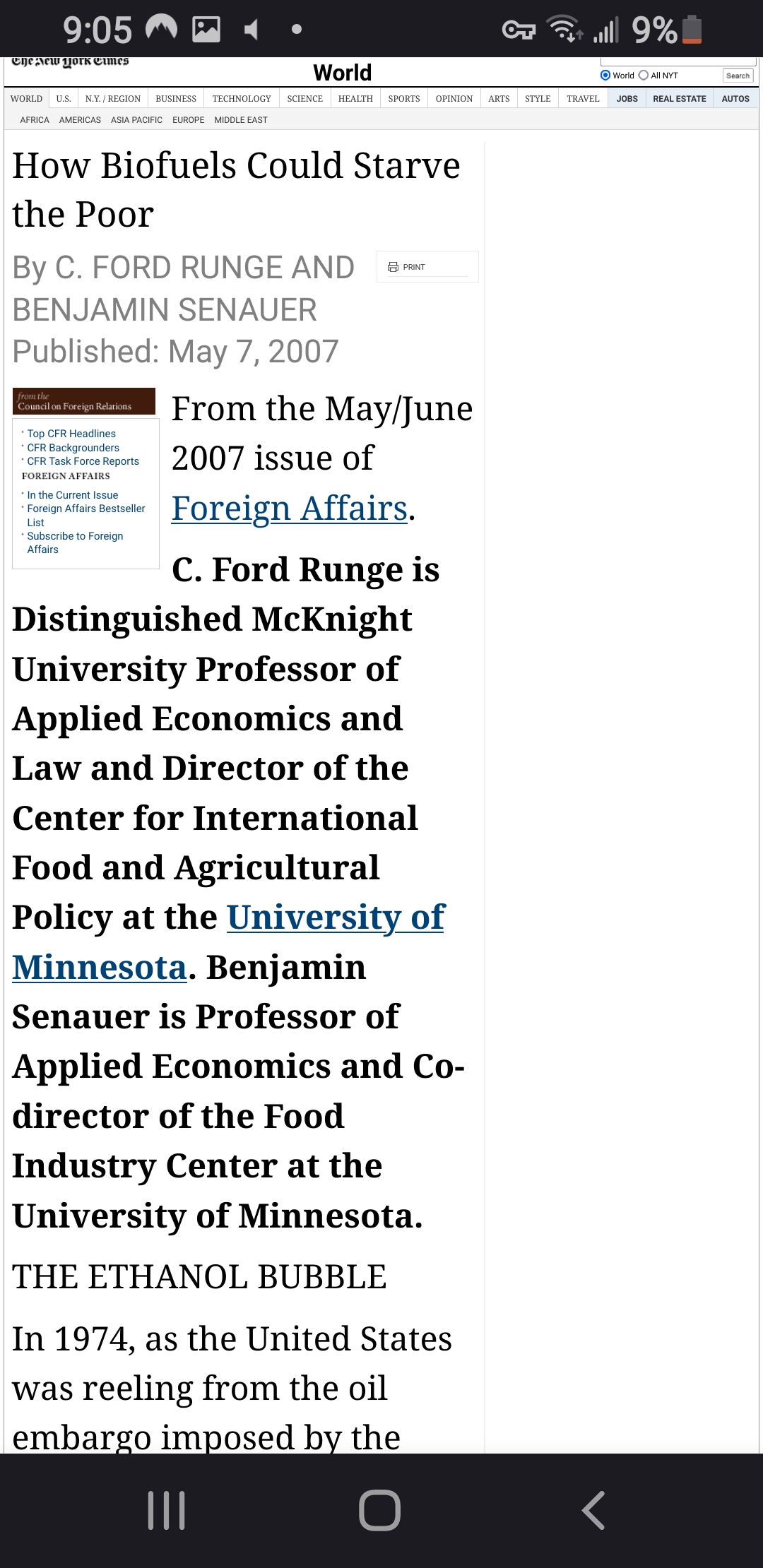The image size is (763, 1568).
Task: Open Top CFR Headlines
Action: point(71,434)
